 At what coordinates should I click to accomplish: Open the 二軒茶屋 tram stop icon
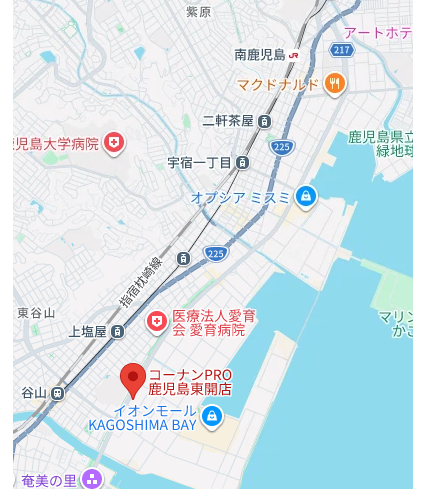click(x=265, y=121)
